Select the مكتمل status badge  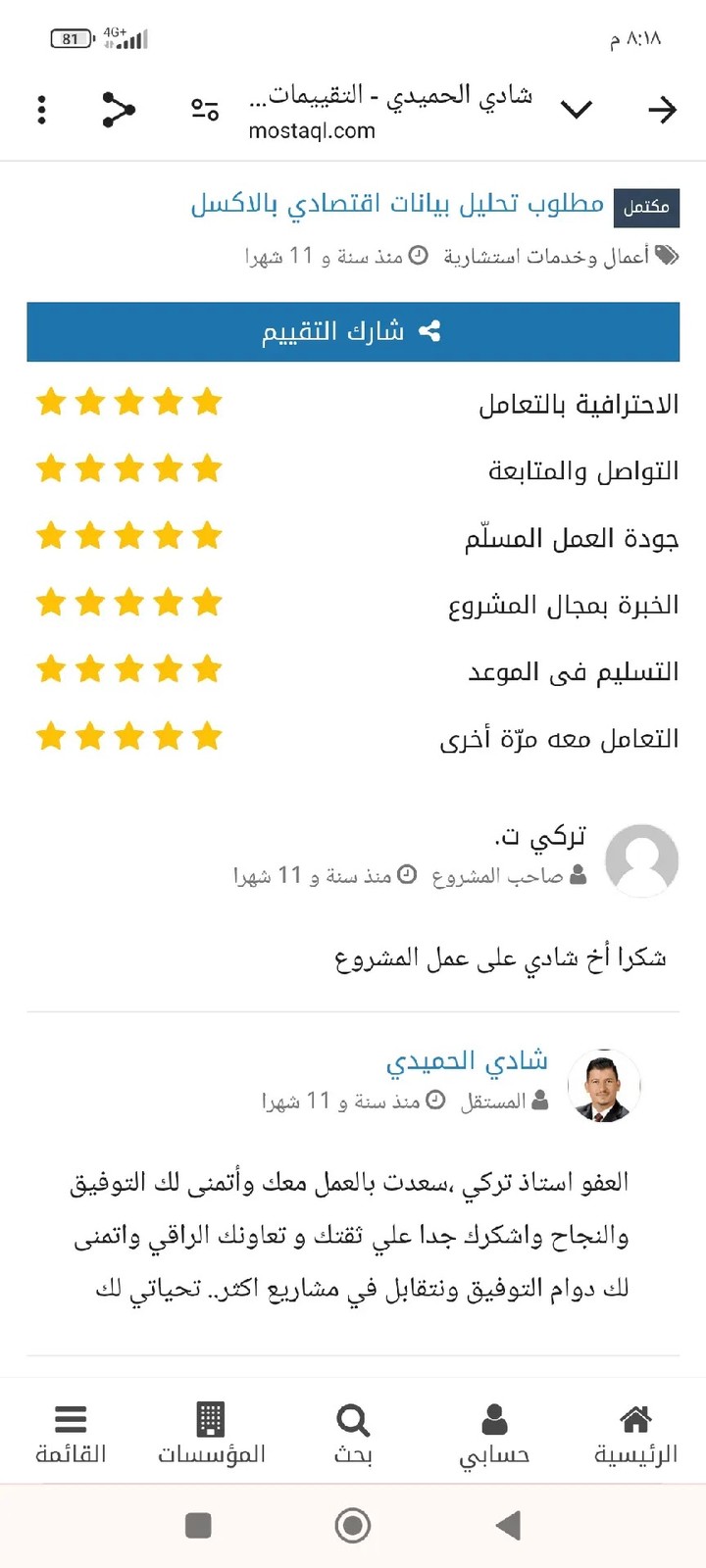(x=645, y=207)
